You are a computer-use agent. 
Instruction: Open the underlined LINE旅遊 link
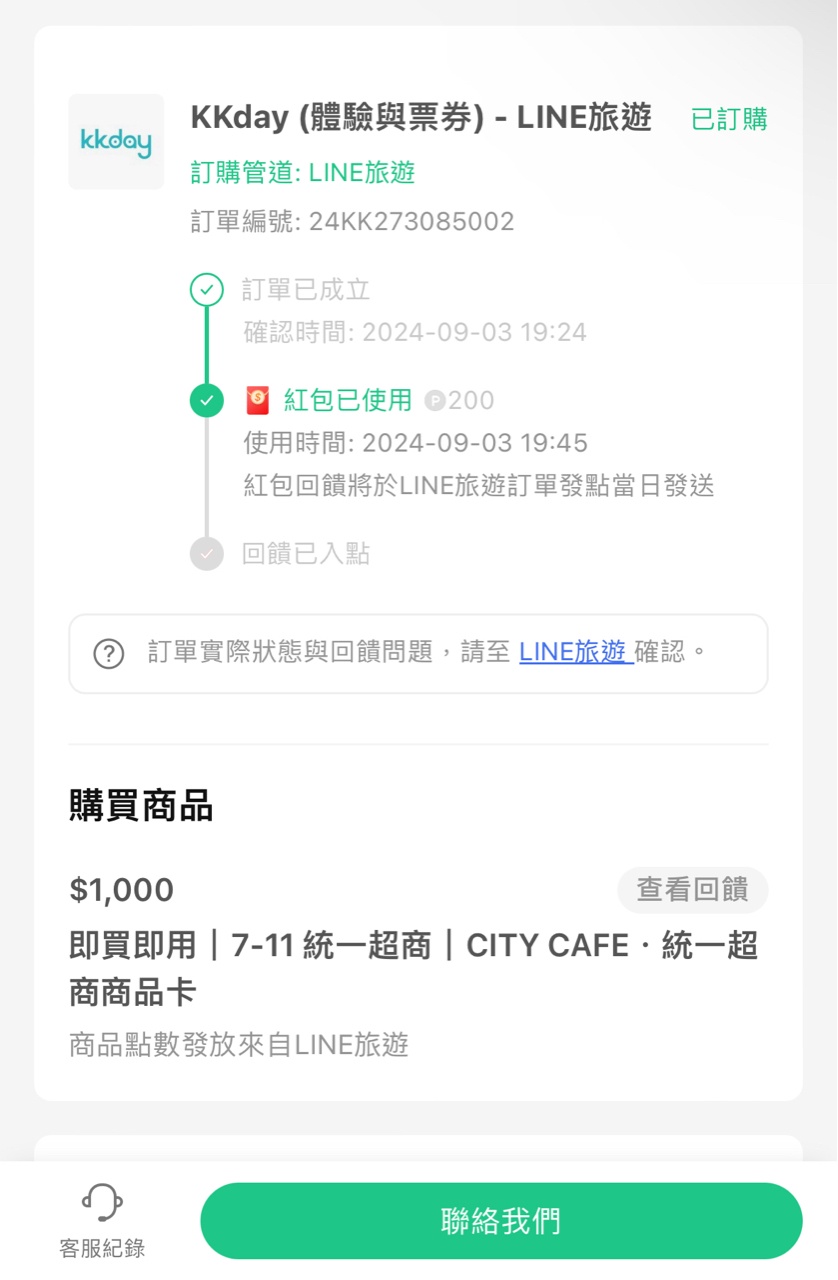pos(574,652)
